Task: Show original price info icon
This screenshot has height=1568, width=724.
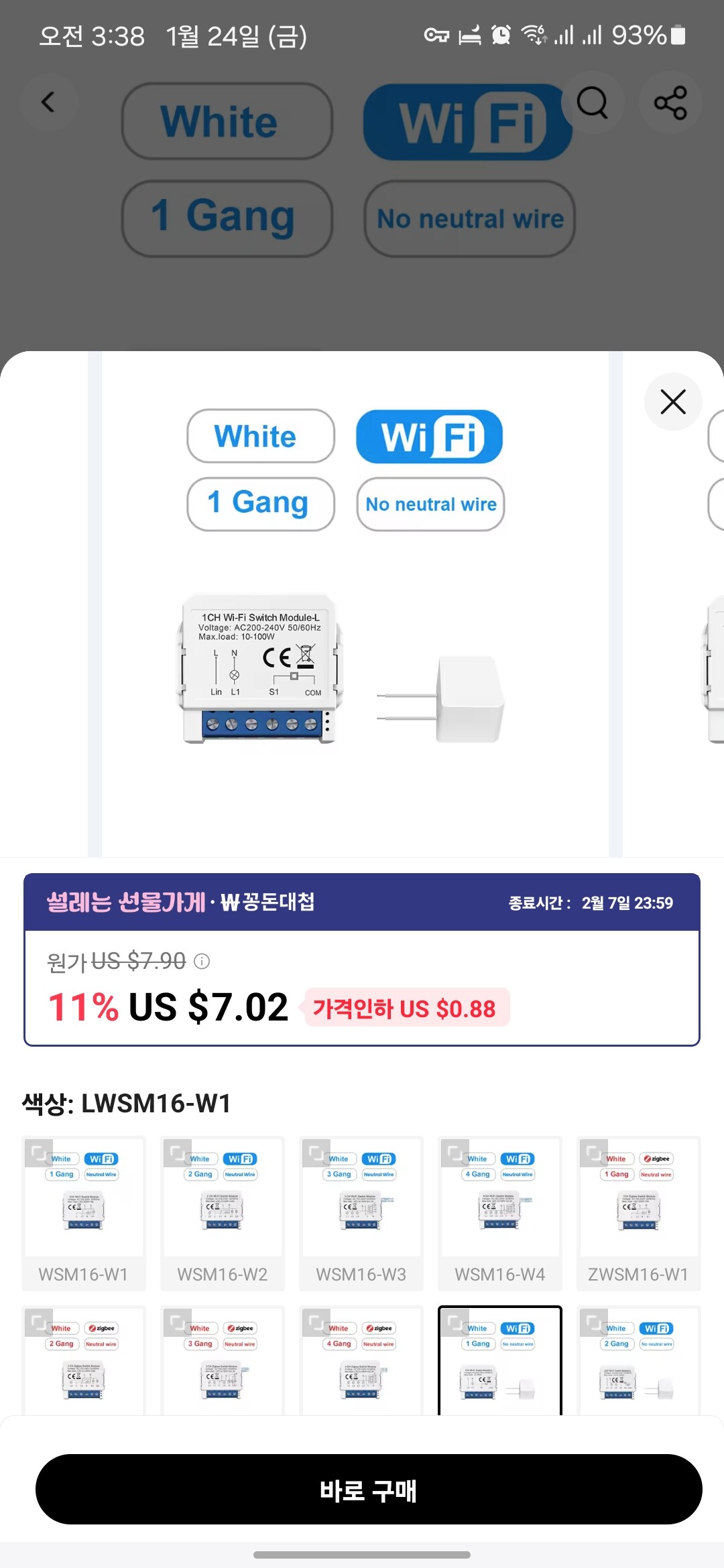Action: (x=202, y=962)
